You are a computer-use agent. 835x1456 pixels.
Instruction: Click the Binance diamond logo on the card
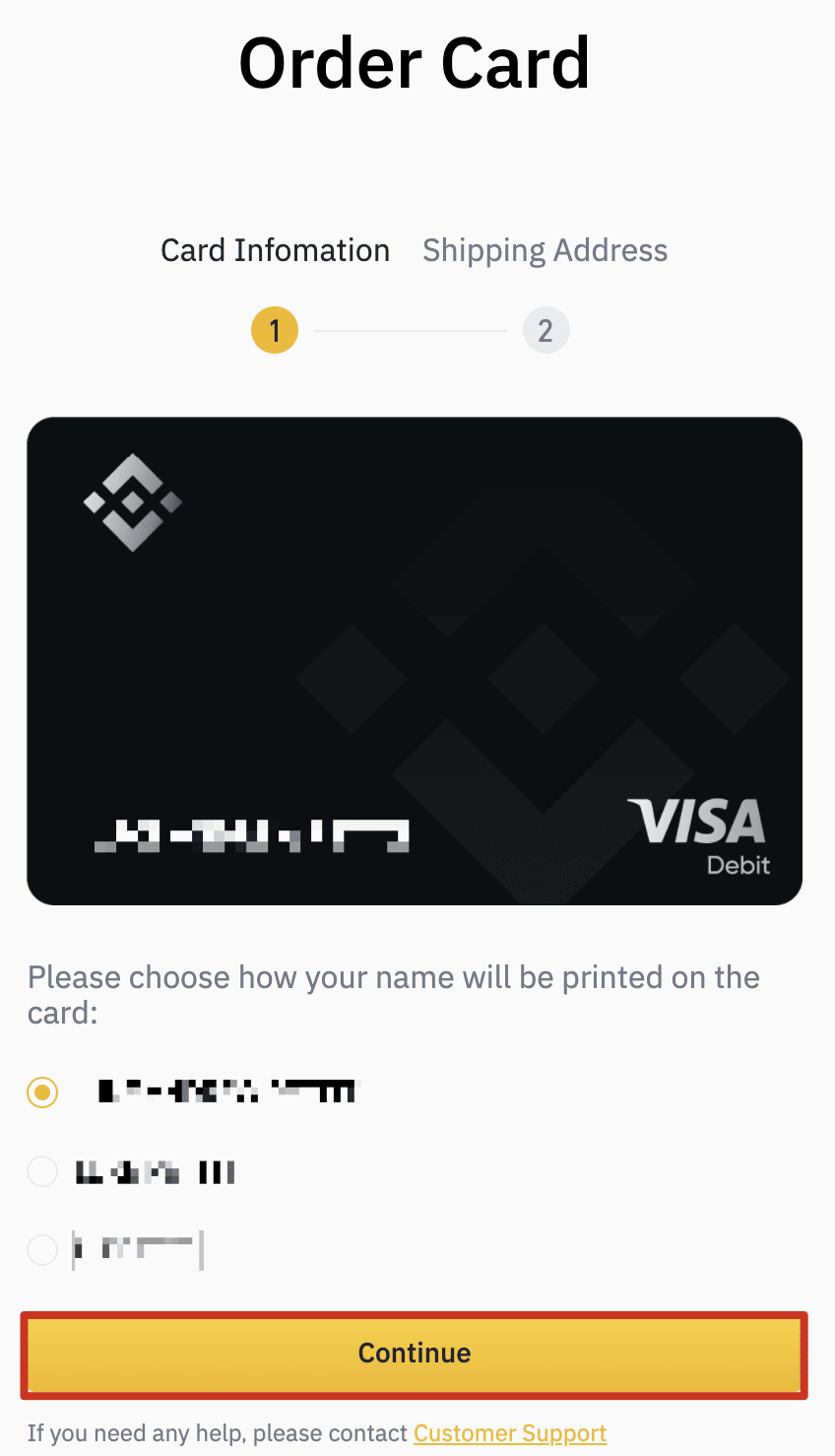tap(133, 501)
